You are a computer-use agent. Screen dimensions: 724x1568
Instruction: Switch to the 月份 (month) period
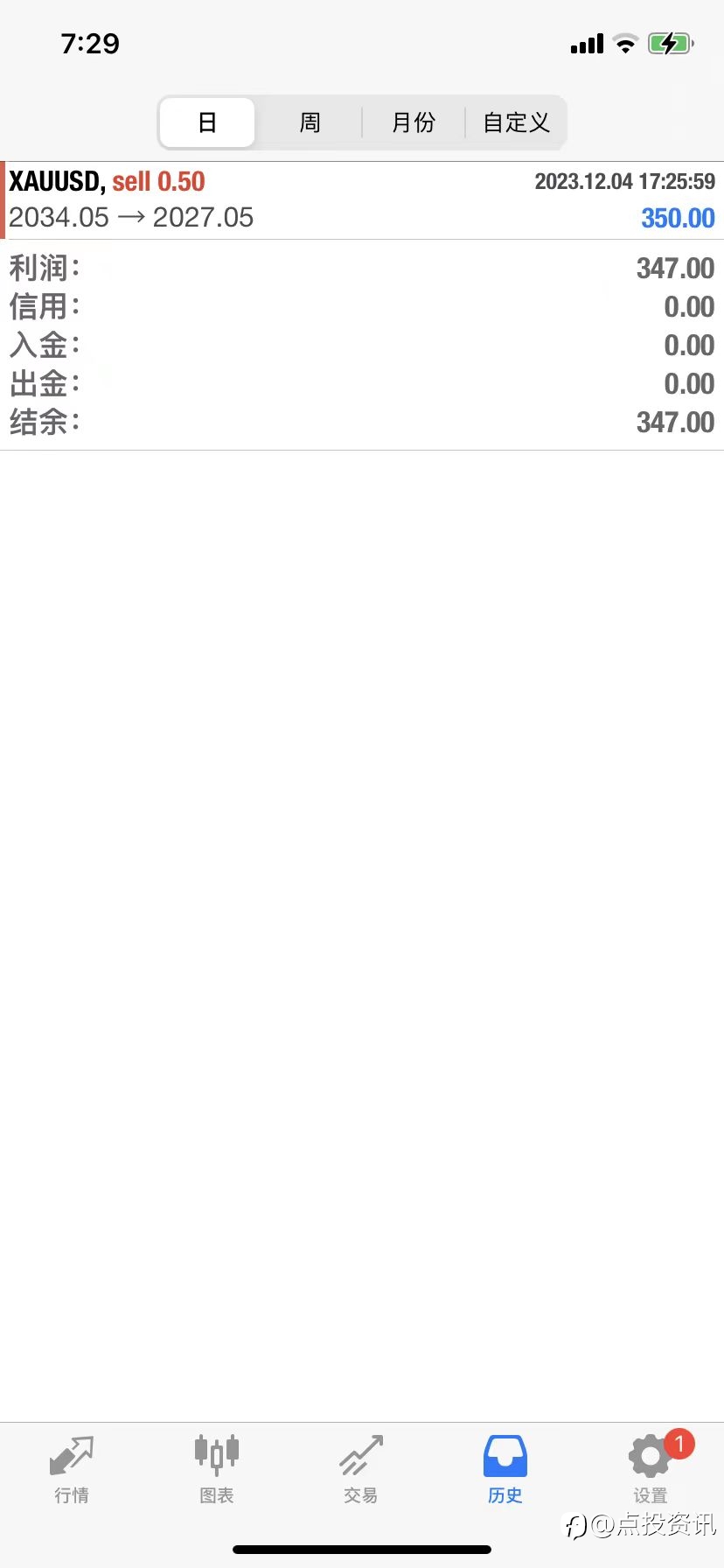[x=413, y=122]
